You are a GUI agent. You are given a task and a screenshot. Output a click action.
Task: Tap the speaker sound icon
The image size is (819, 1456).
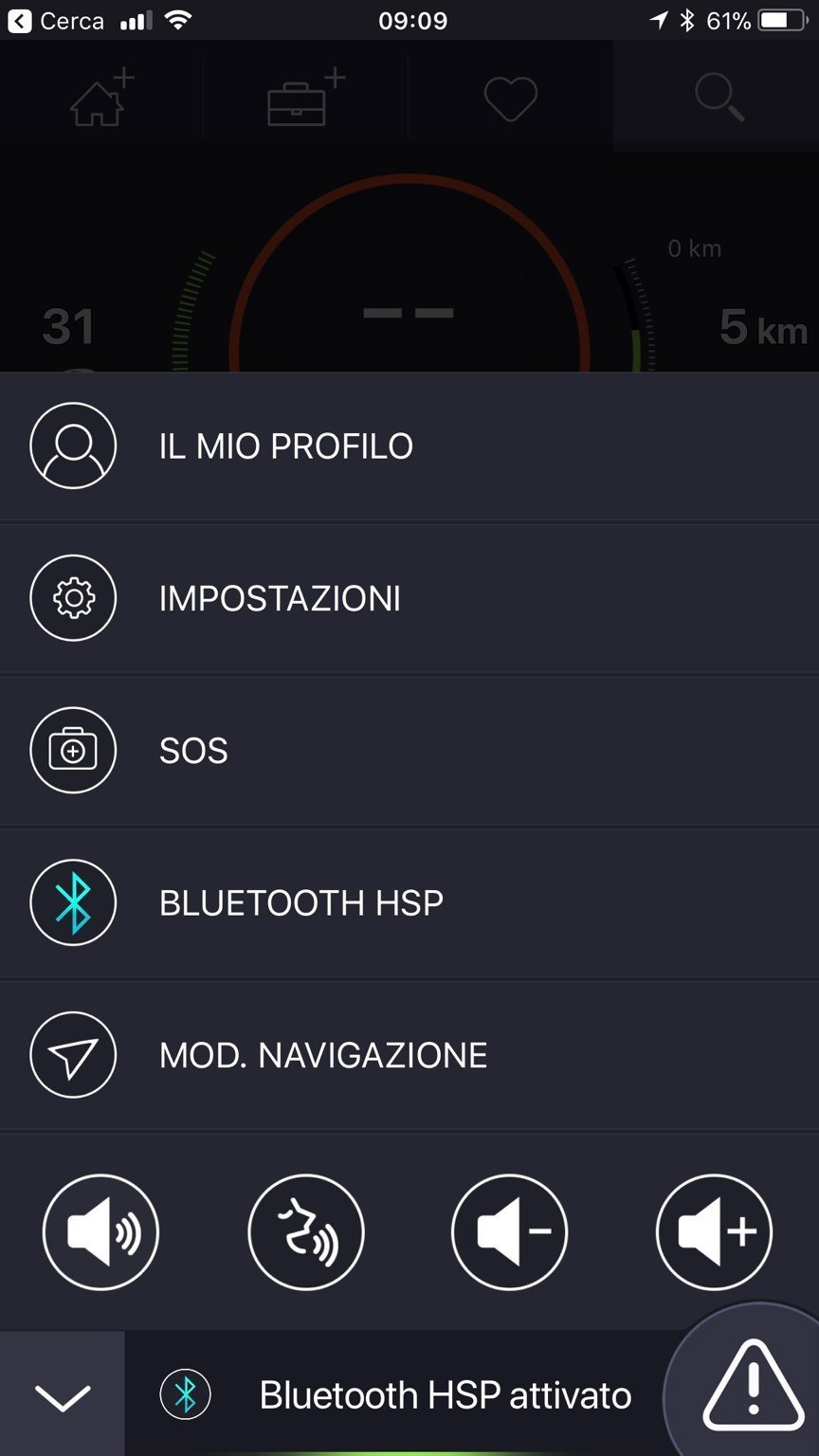101,1232
